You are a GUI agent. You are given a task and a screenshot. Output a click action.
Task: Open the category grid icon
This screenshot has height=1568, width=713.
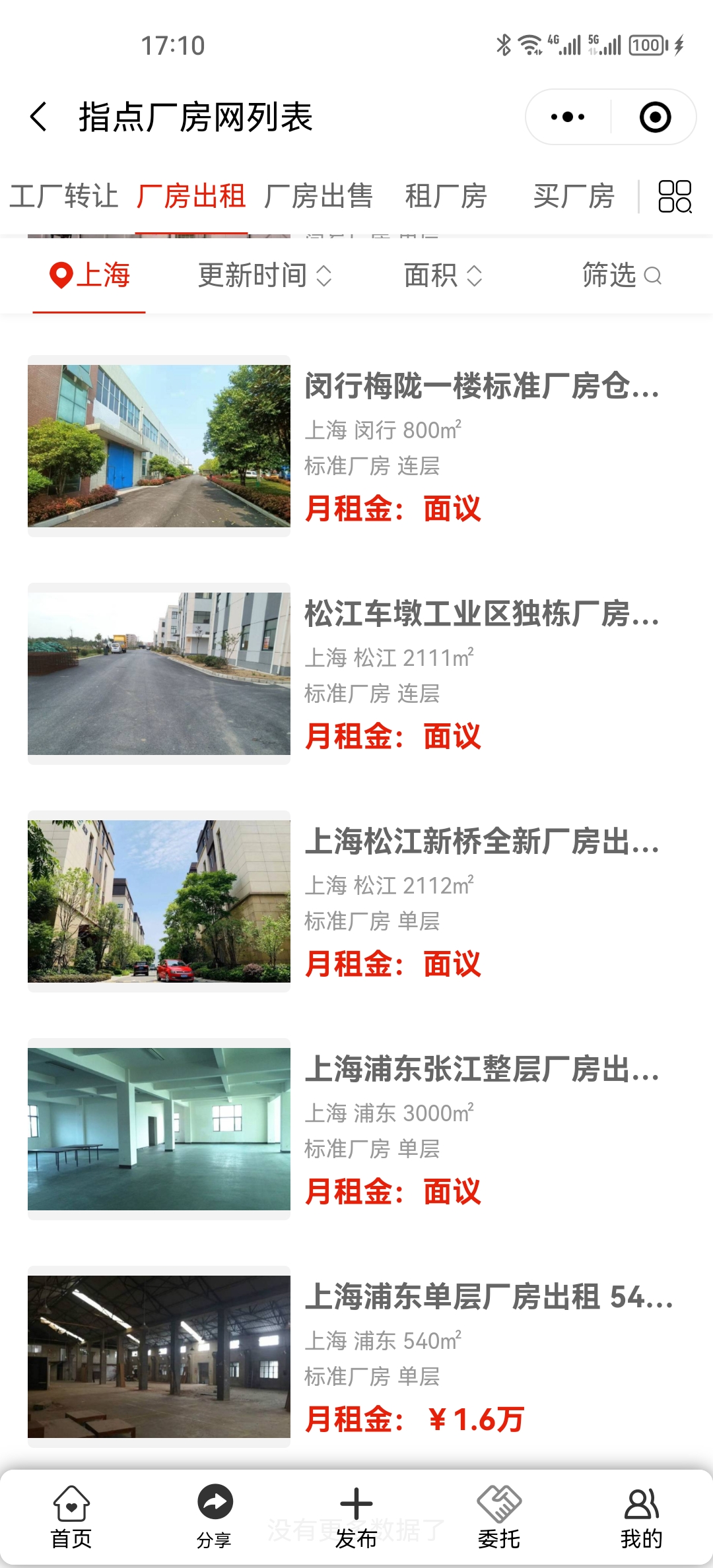675,196
